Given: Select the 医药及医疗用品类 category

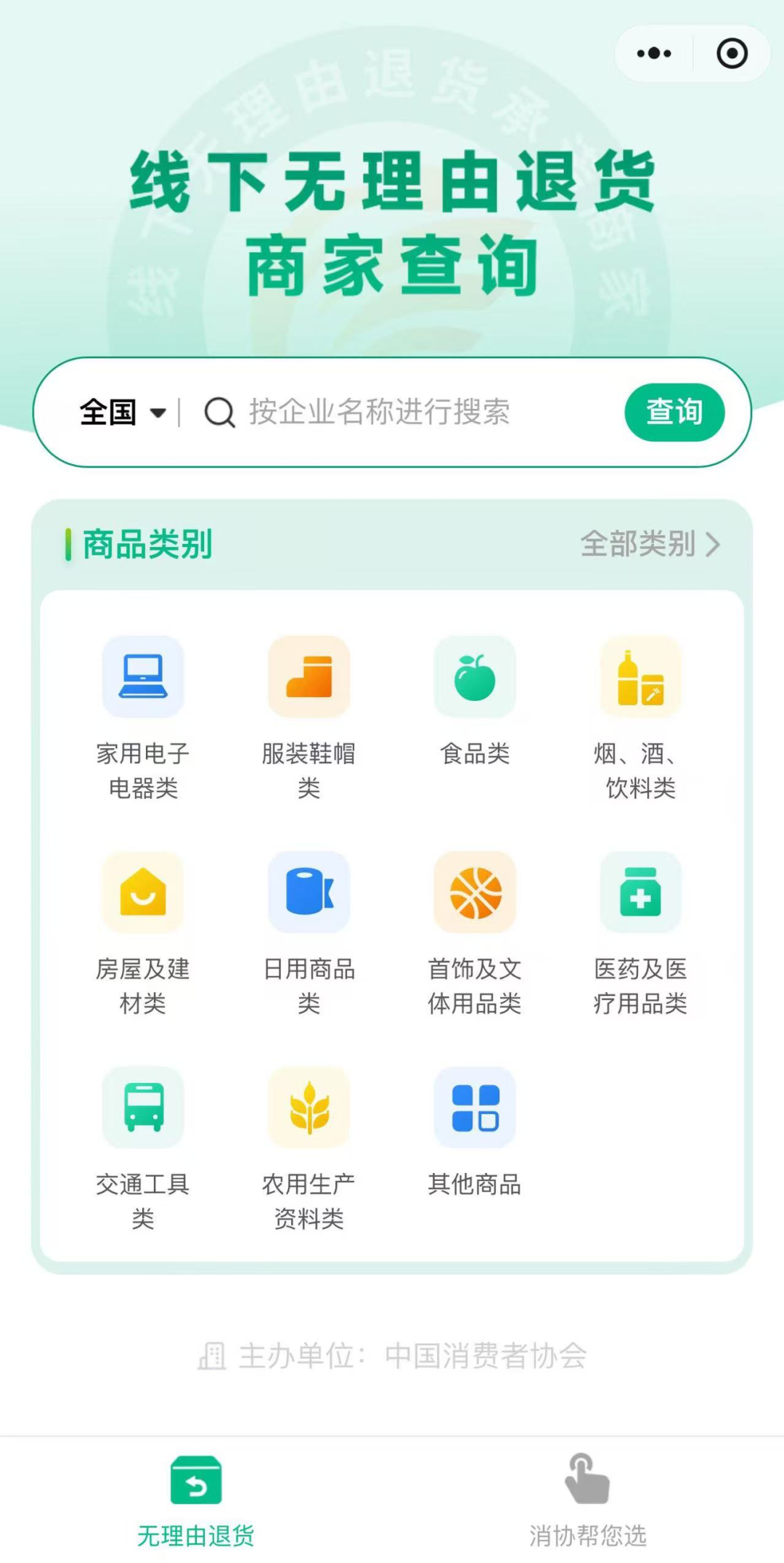Looking at the screenshot, I should [x=640, y=931].
